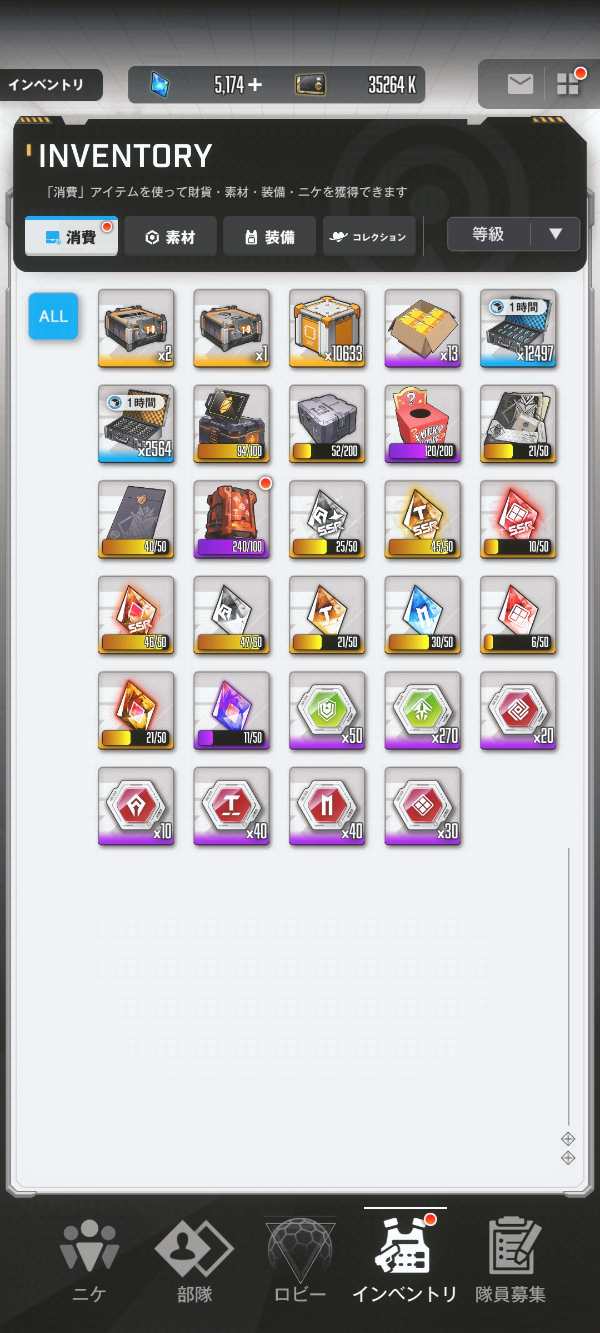The width and height of the screenshot is (600, 1333).
Task: Open the red mystery box 120/200
Action: coord(423,423)
